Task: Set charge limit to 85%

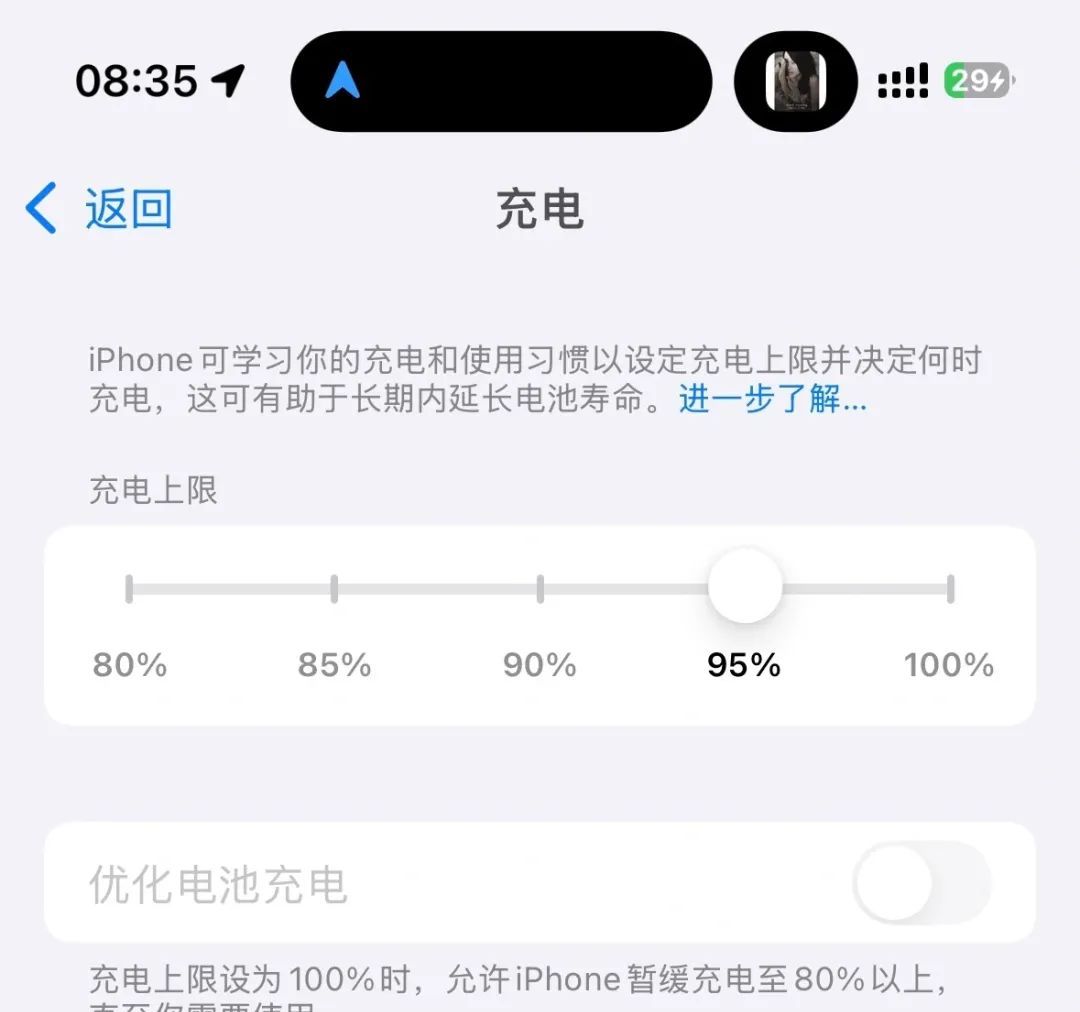Action: tap(334, 589)
